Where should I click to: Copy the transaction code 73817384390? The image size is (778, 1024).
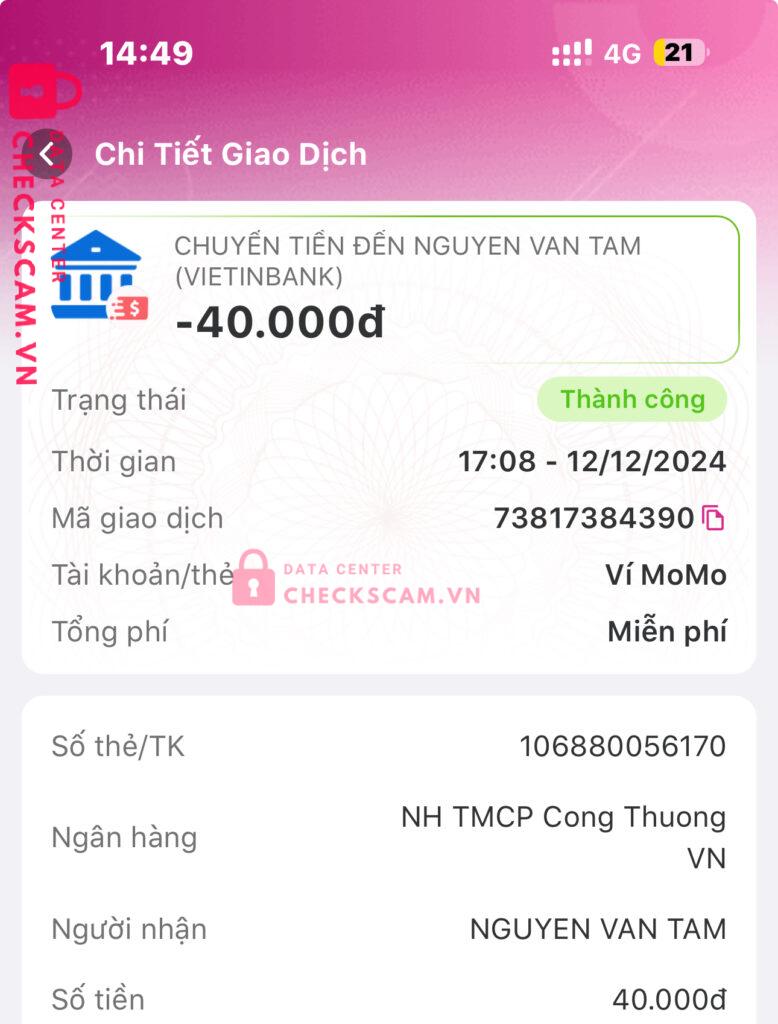(713, 518)
